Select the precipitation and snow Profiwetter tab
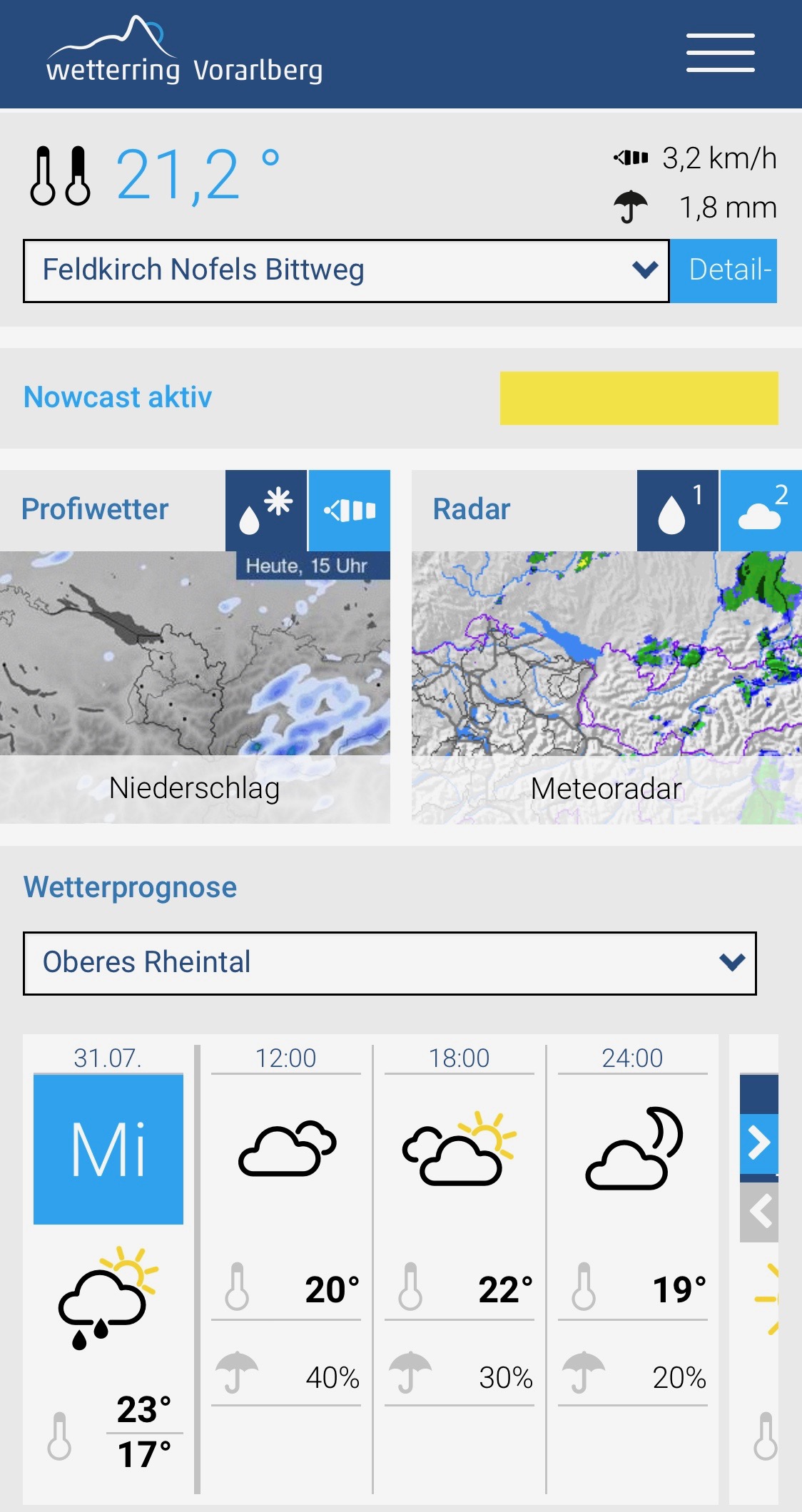 click(x=266, y=510)
